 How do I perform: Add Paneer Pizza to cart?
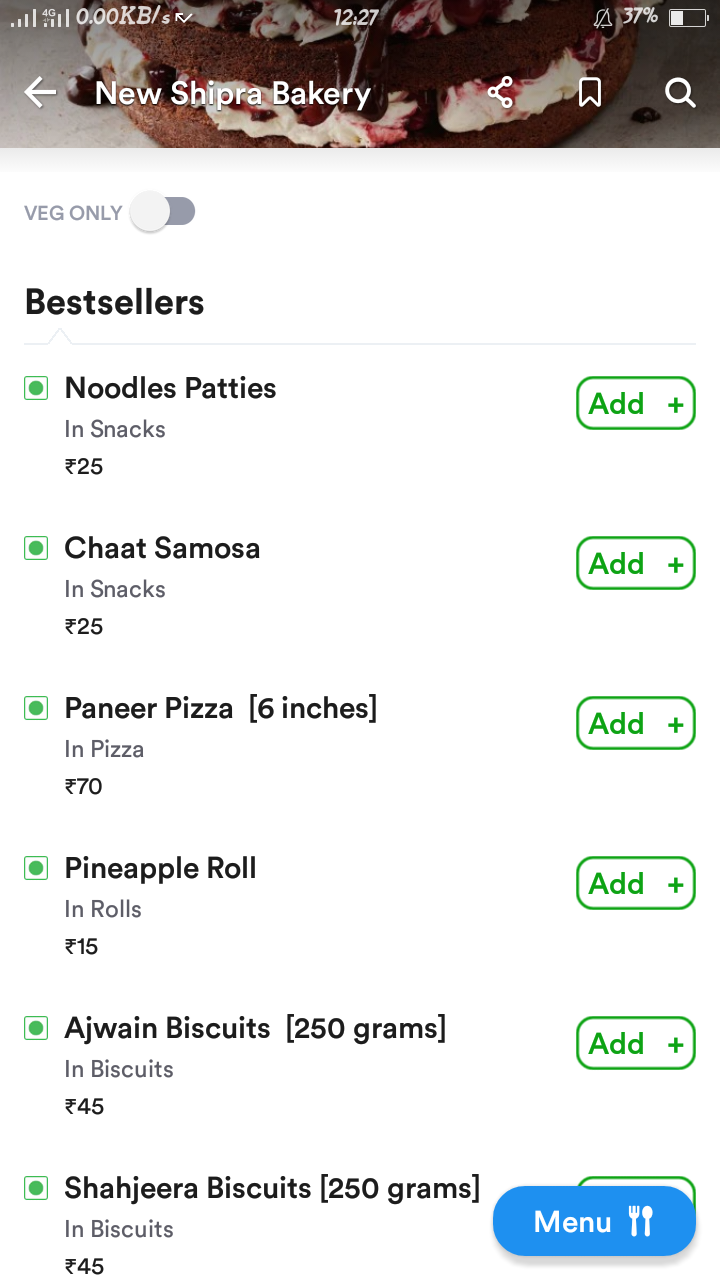click(x=636, y=723)
